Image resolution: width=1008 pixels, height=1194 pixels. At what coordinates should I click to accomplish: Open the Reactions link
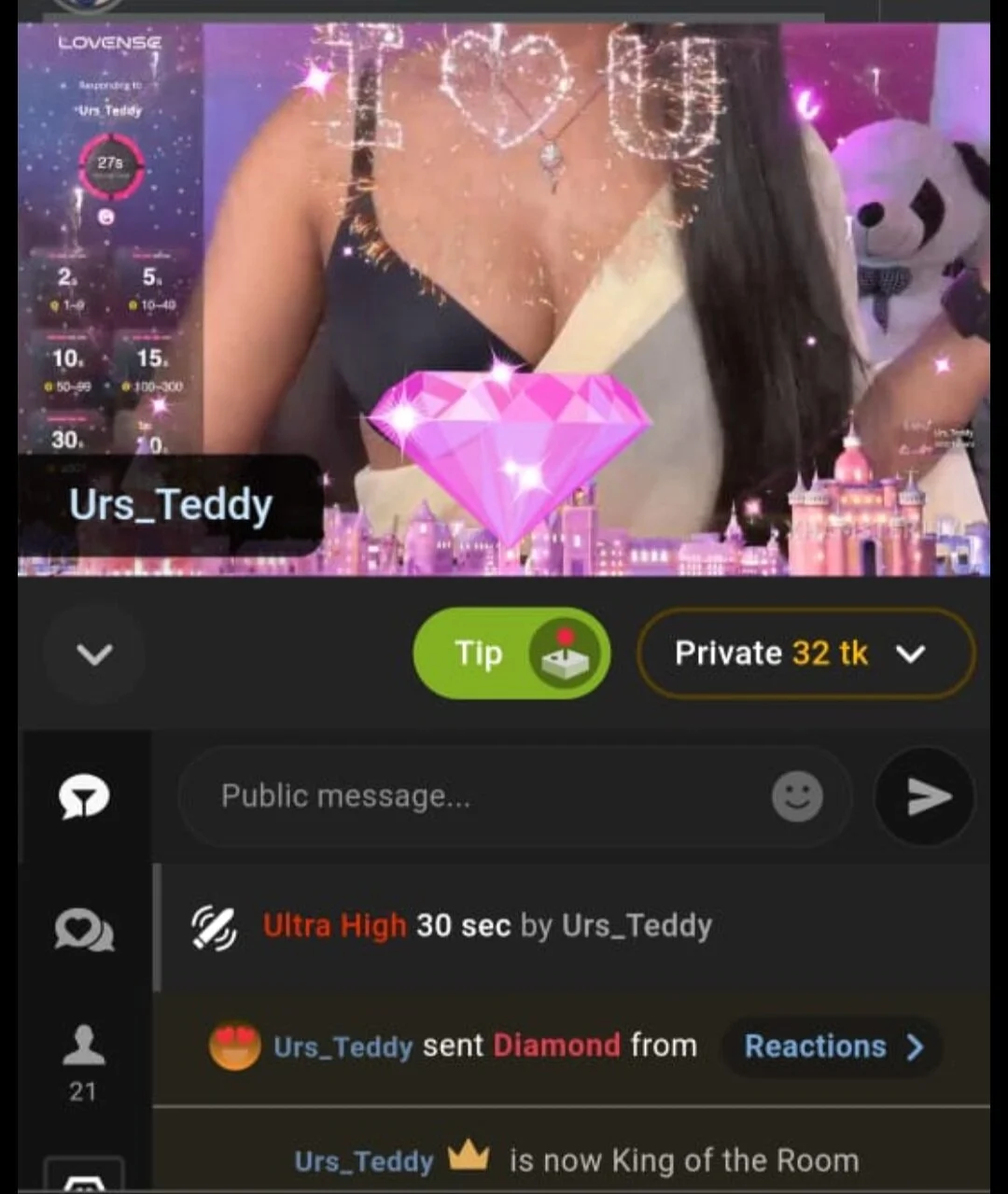(833, 1047)
